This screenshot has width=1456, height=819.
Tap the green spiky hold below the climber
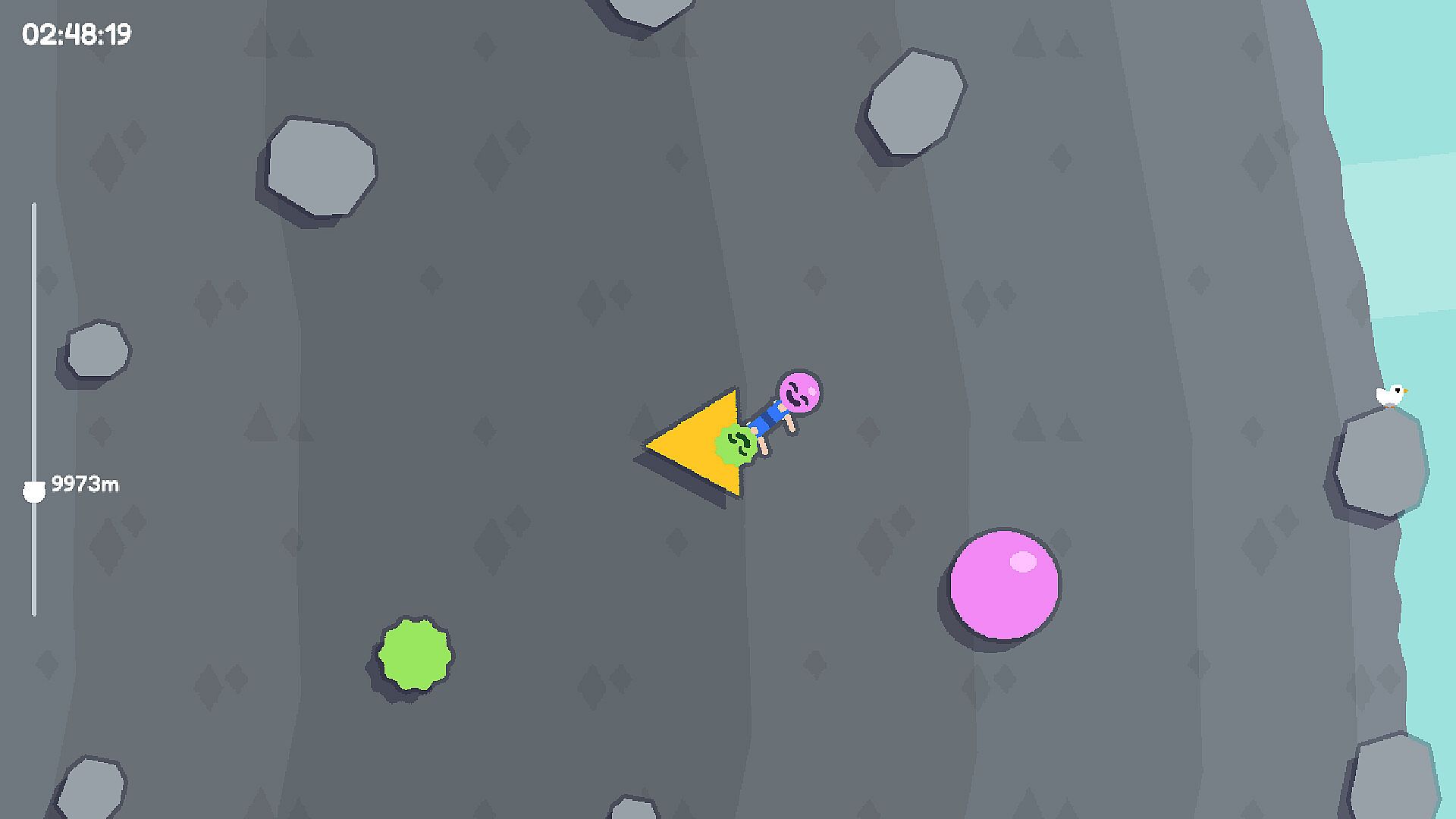(414, 654)
